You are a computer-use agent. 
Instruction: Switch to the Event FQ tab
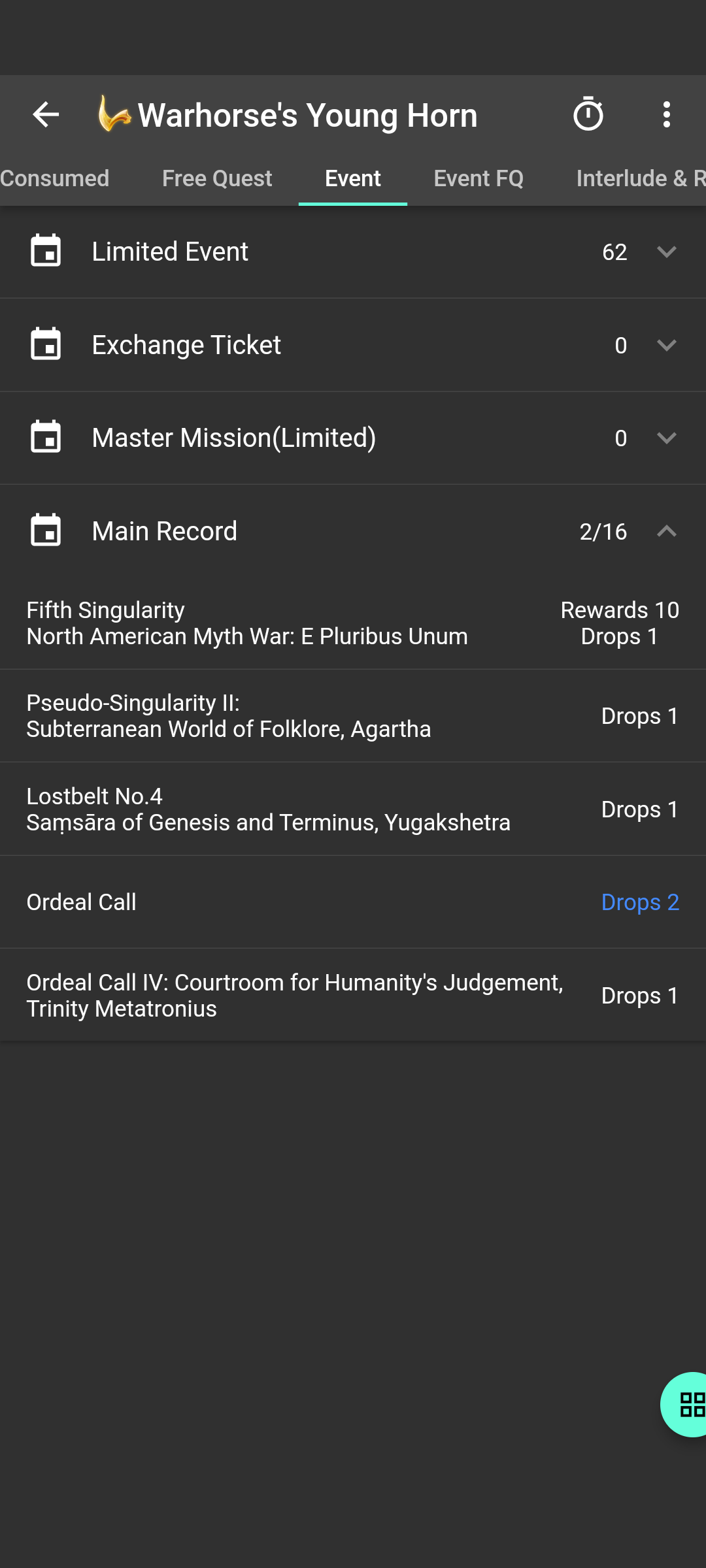479,178
